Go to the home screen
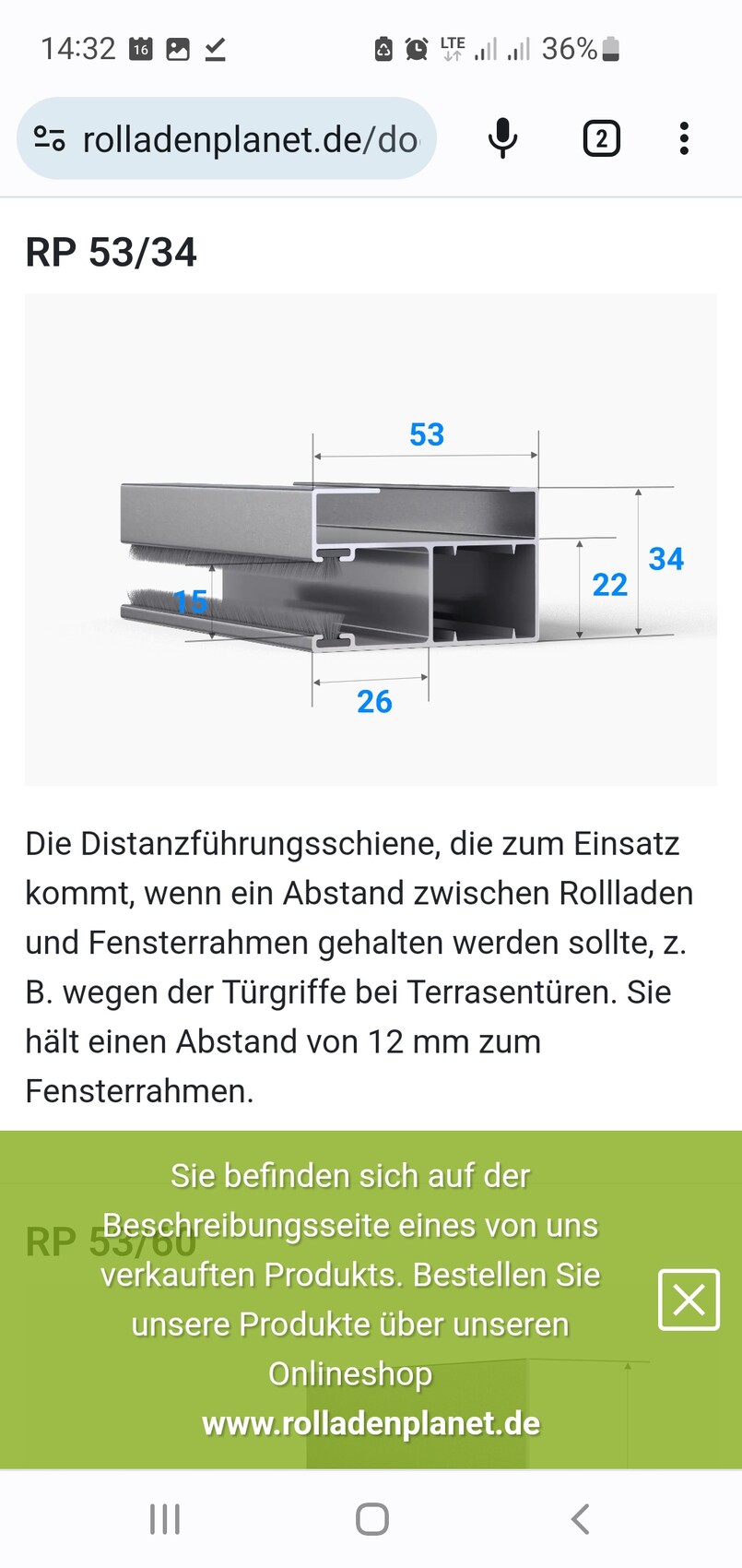This screenshot has width=742, height=1568. 371,1518
